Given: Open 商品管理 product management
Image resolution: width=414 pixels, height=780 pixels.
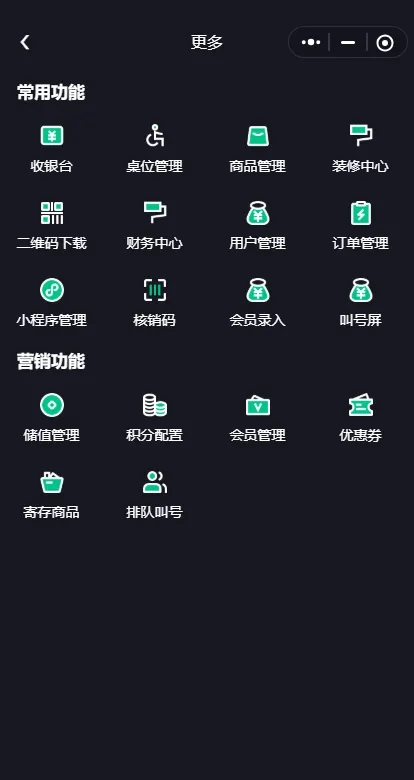Looking at the screenshot, I should tap(258, 148).
